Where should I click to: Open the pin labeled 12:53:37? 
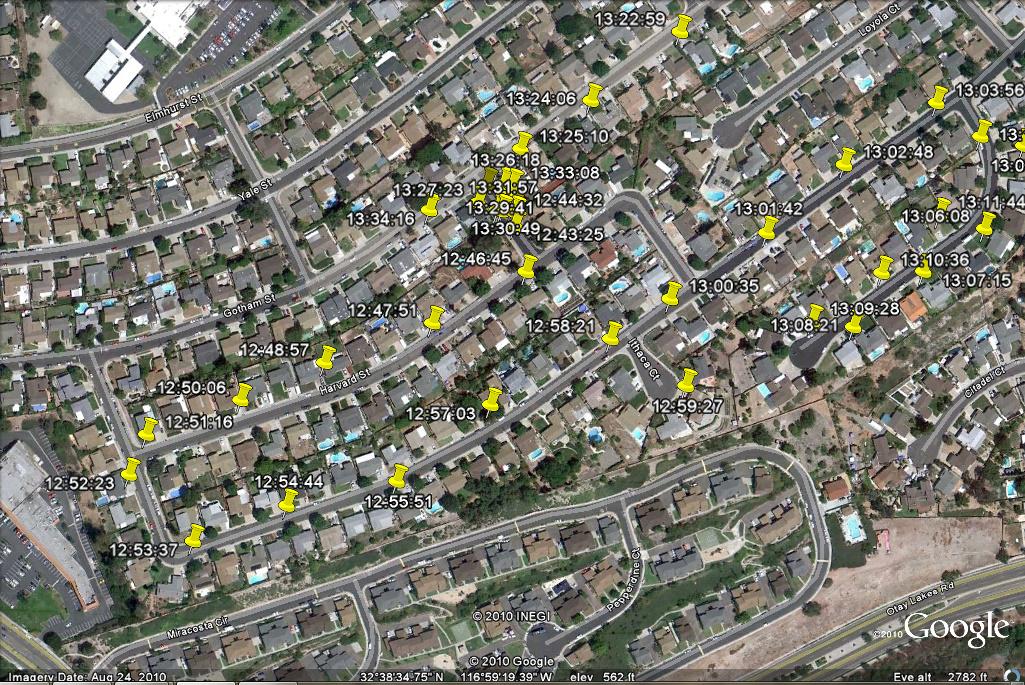[195, 535]
